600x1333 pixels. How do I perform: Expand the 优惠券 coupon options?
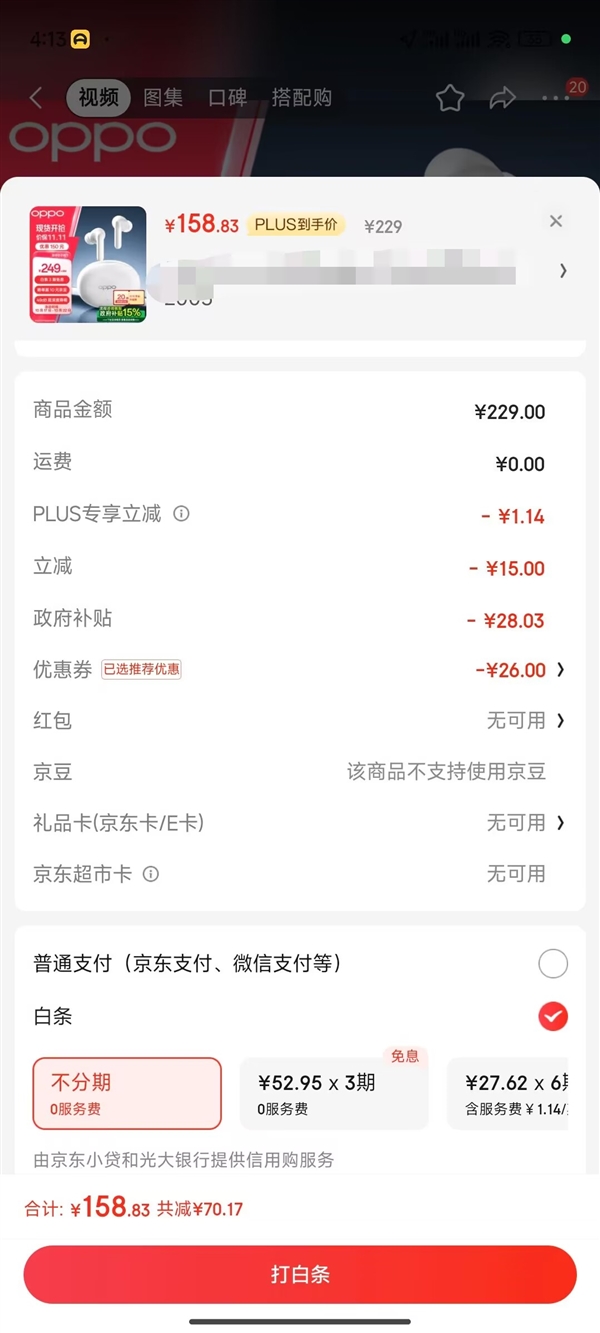point(560,670)
